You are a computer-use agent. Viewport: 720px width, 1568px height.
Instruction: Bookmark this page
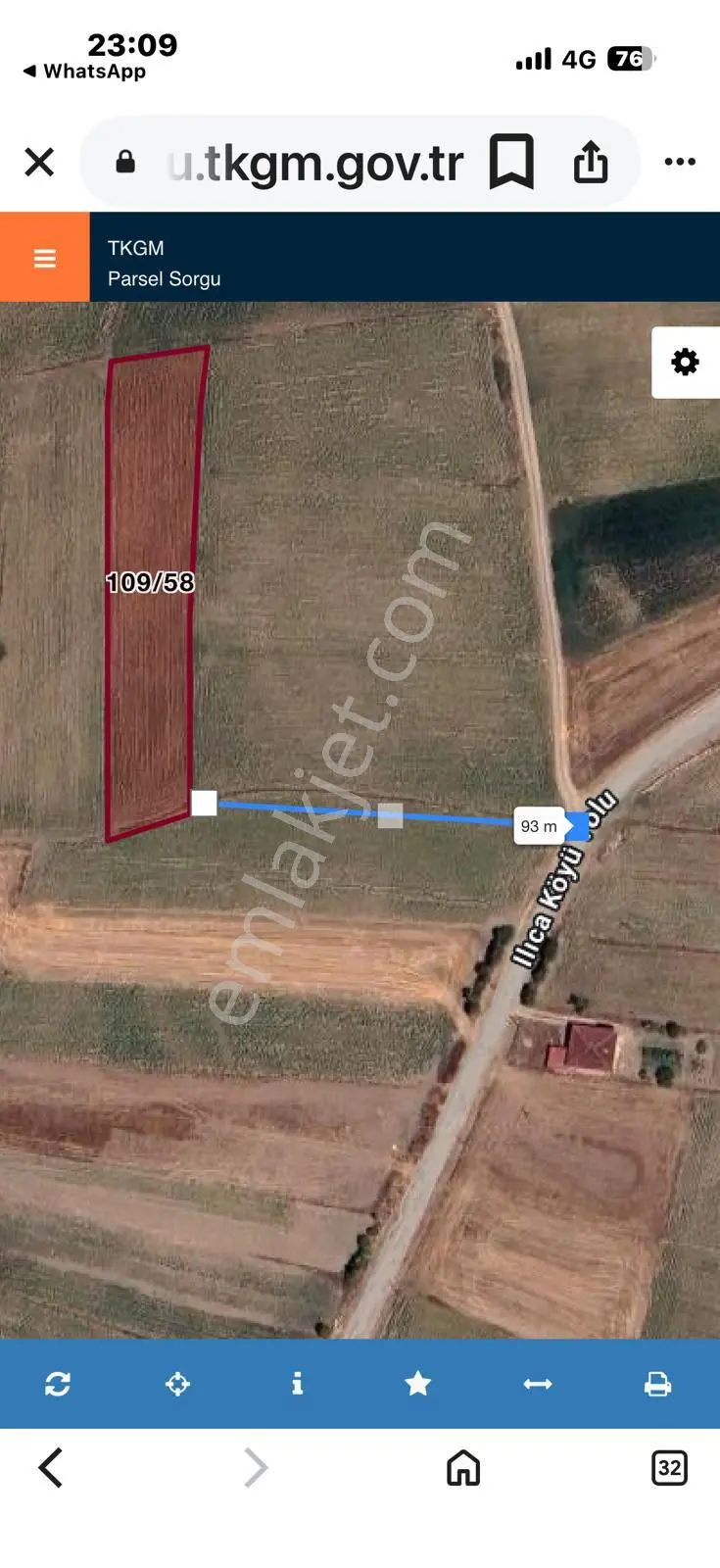pyautogui.click(x=510, y=162)
